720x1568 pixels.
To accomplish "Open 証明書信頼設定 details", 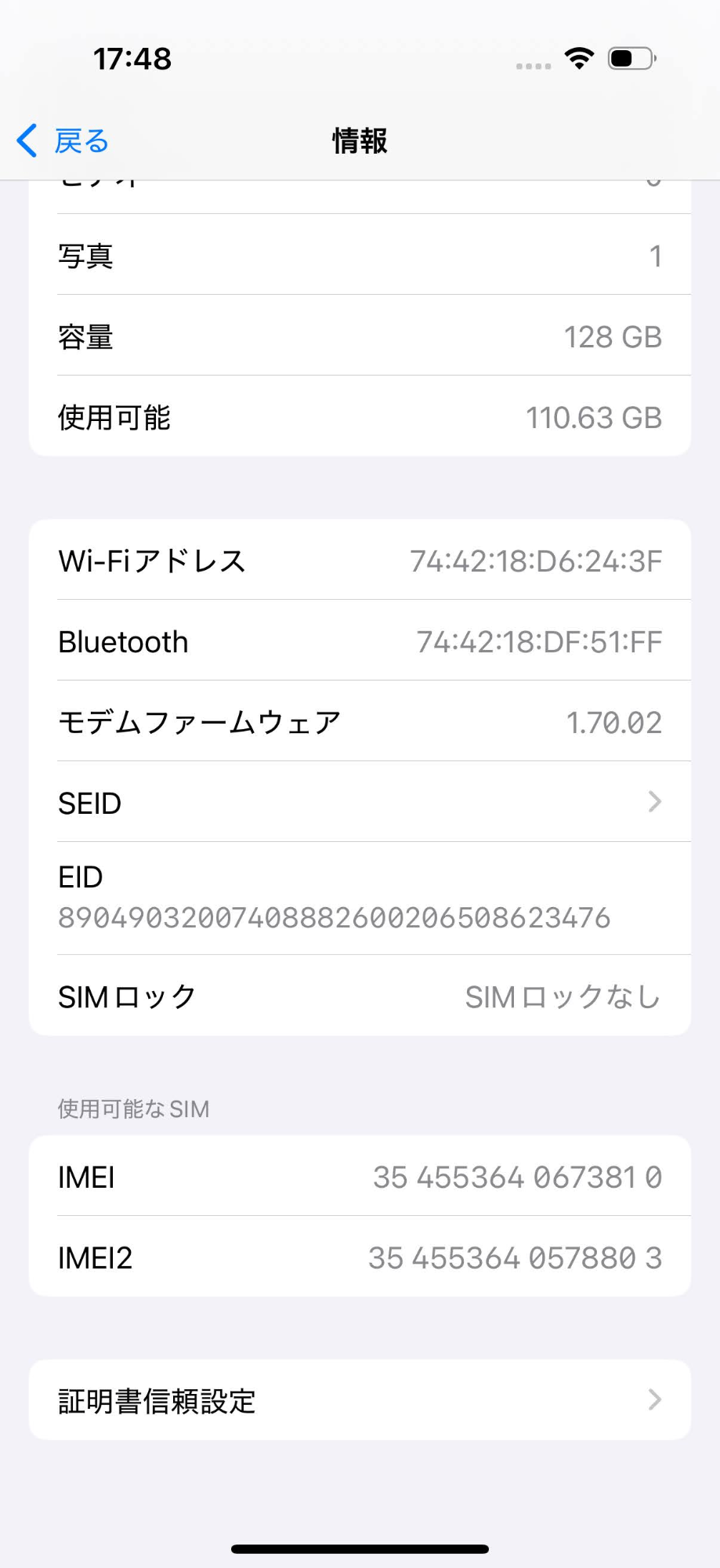I will coord(360,1399).
